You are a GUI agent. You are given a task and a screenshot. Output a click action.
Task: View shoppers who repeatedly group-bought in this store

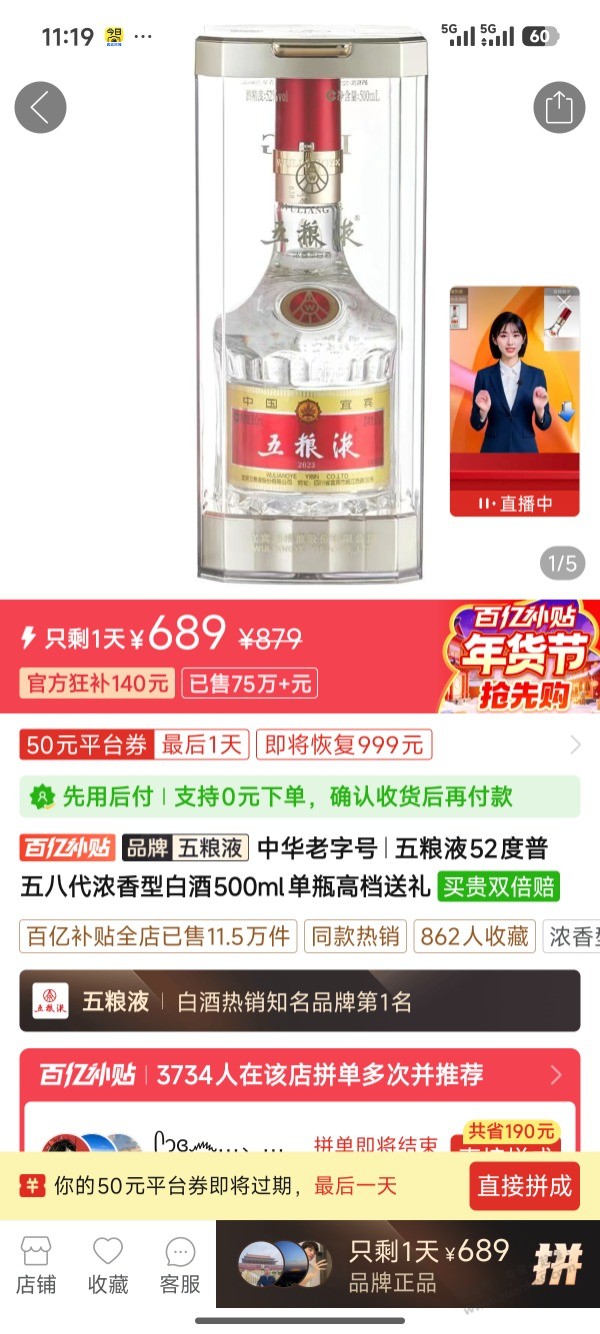[300, 1075]
